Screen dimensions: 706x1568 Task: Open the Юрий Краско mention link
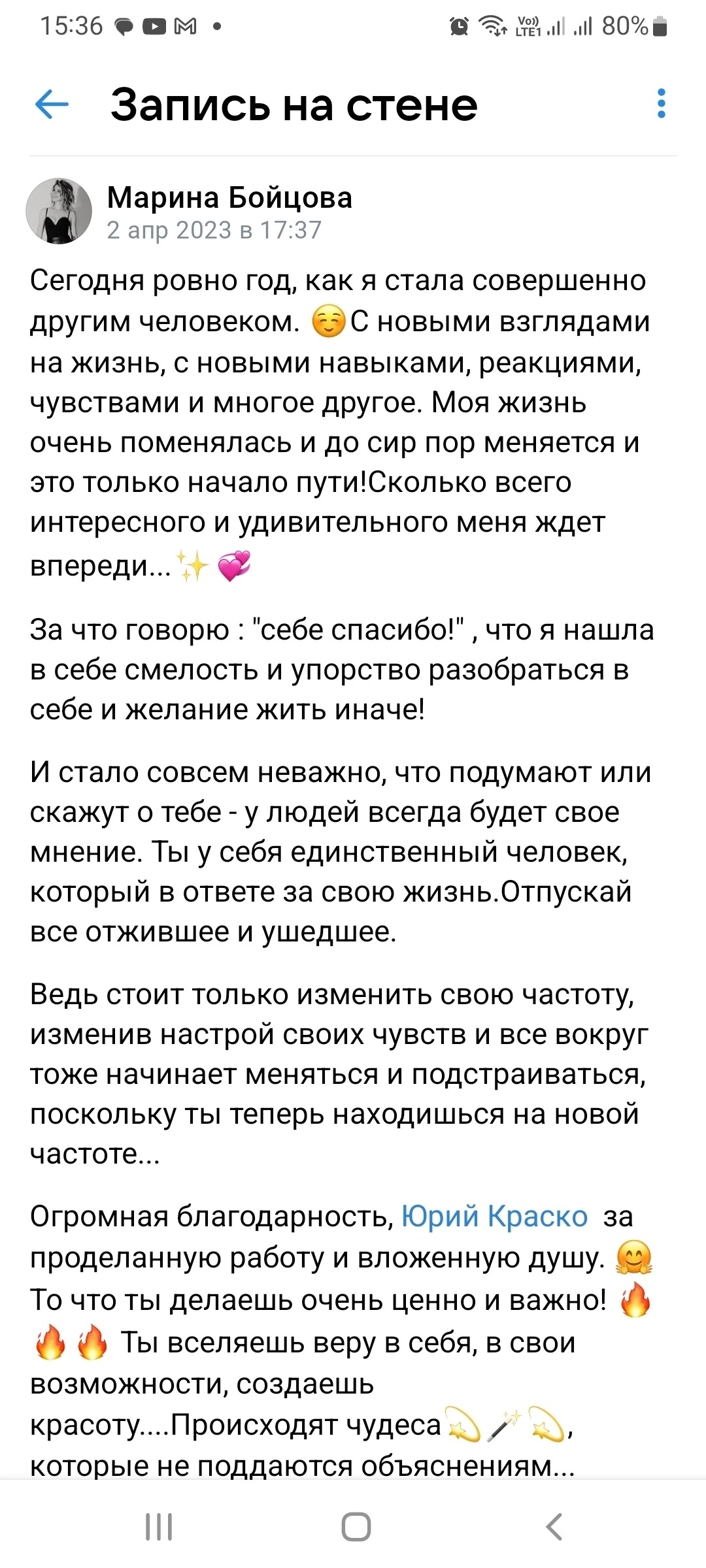[x=494, y=1217]
